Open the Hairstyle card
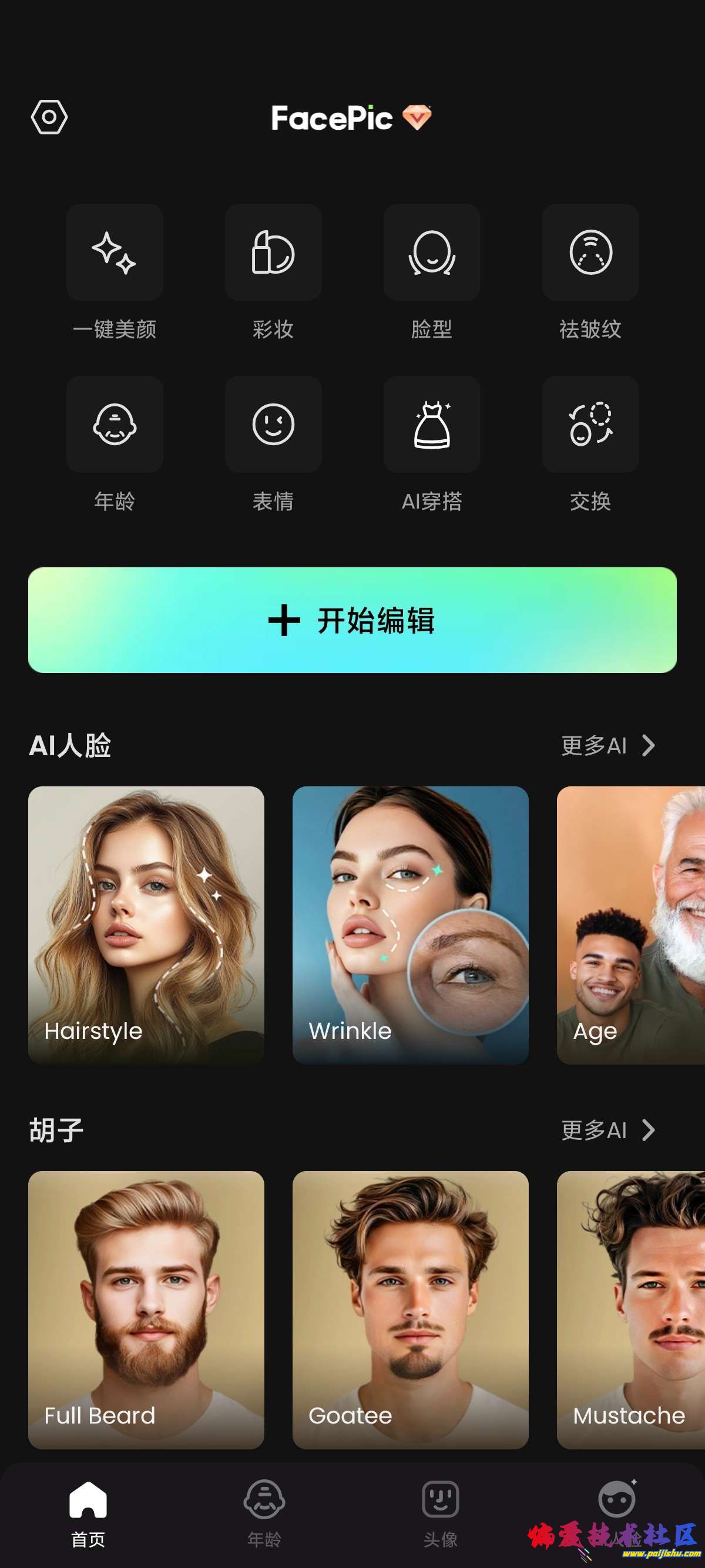 pyautogui.click(x=146, y=924)
